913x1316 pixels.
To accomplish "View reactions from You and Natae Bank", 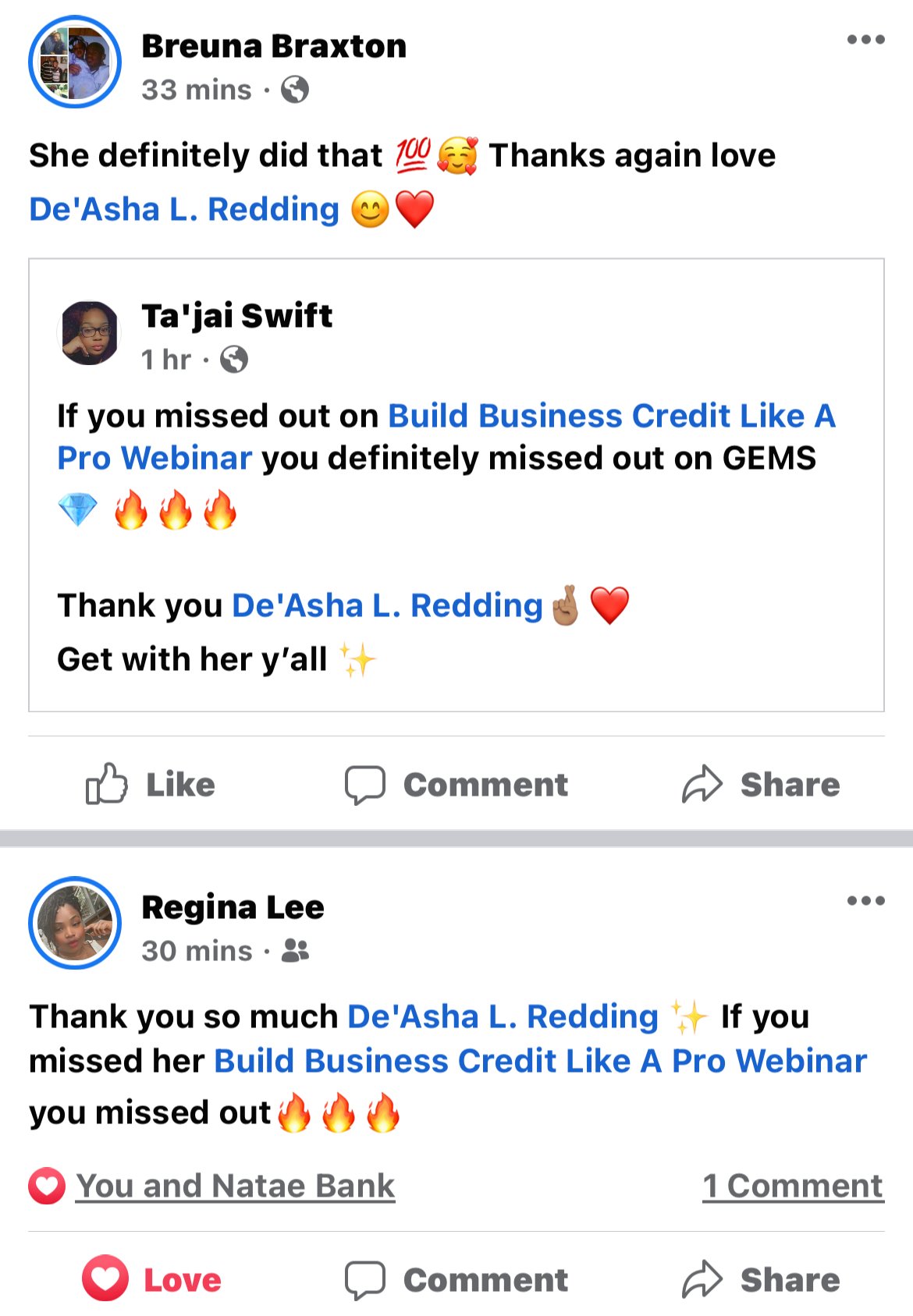I will pyautogui.click(x=235, y=1186).
